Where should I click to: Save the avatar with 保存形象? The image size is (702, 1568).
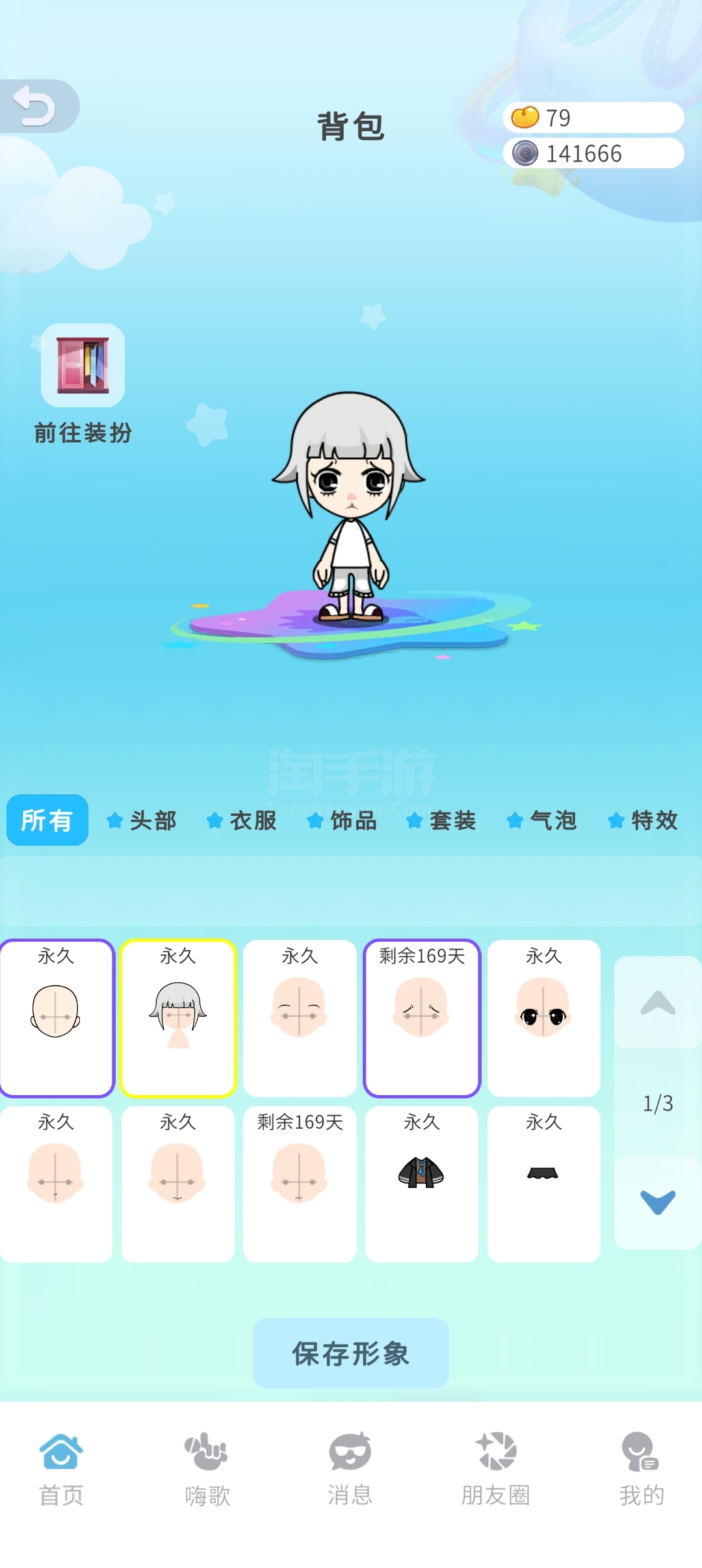[x=351, y=1354]
